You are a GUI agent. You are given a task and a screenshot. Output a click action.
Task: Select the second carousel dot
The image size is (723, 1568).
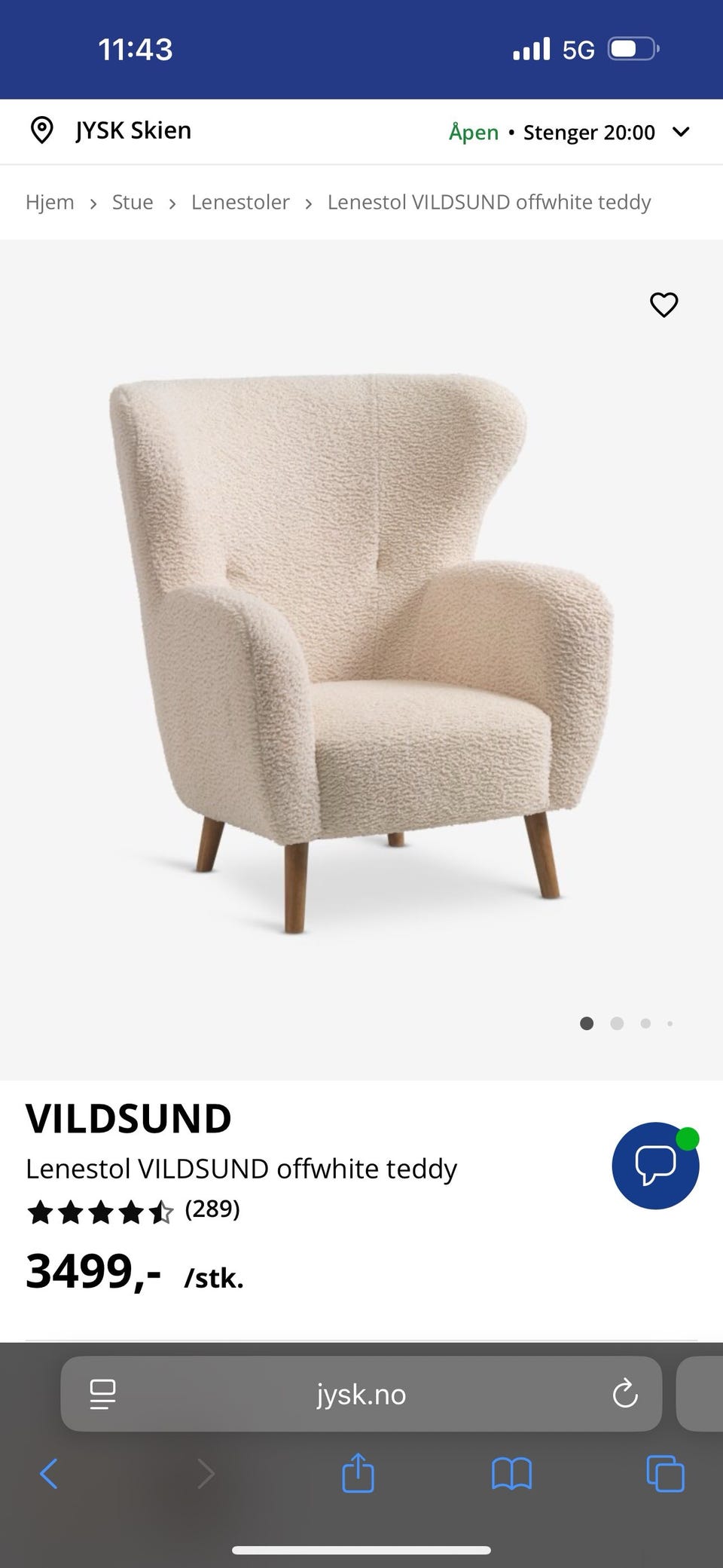[x=617, y=1023]
